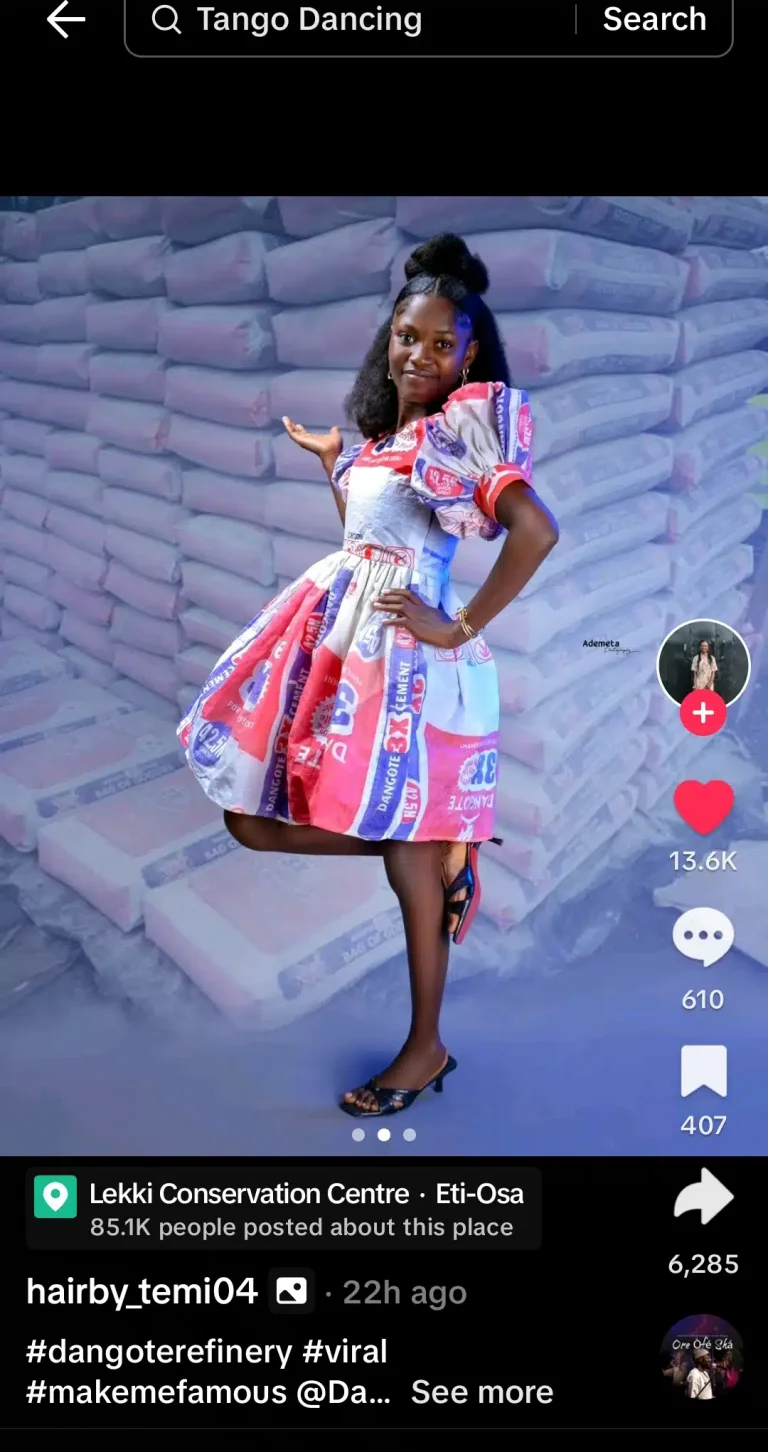Open the hairby_temi04 username
This screenshot has height=1452, width=768.
point(142,1292)
